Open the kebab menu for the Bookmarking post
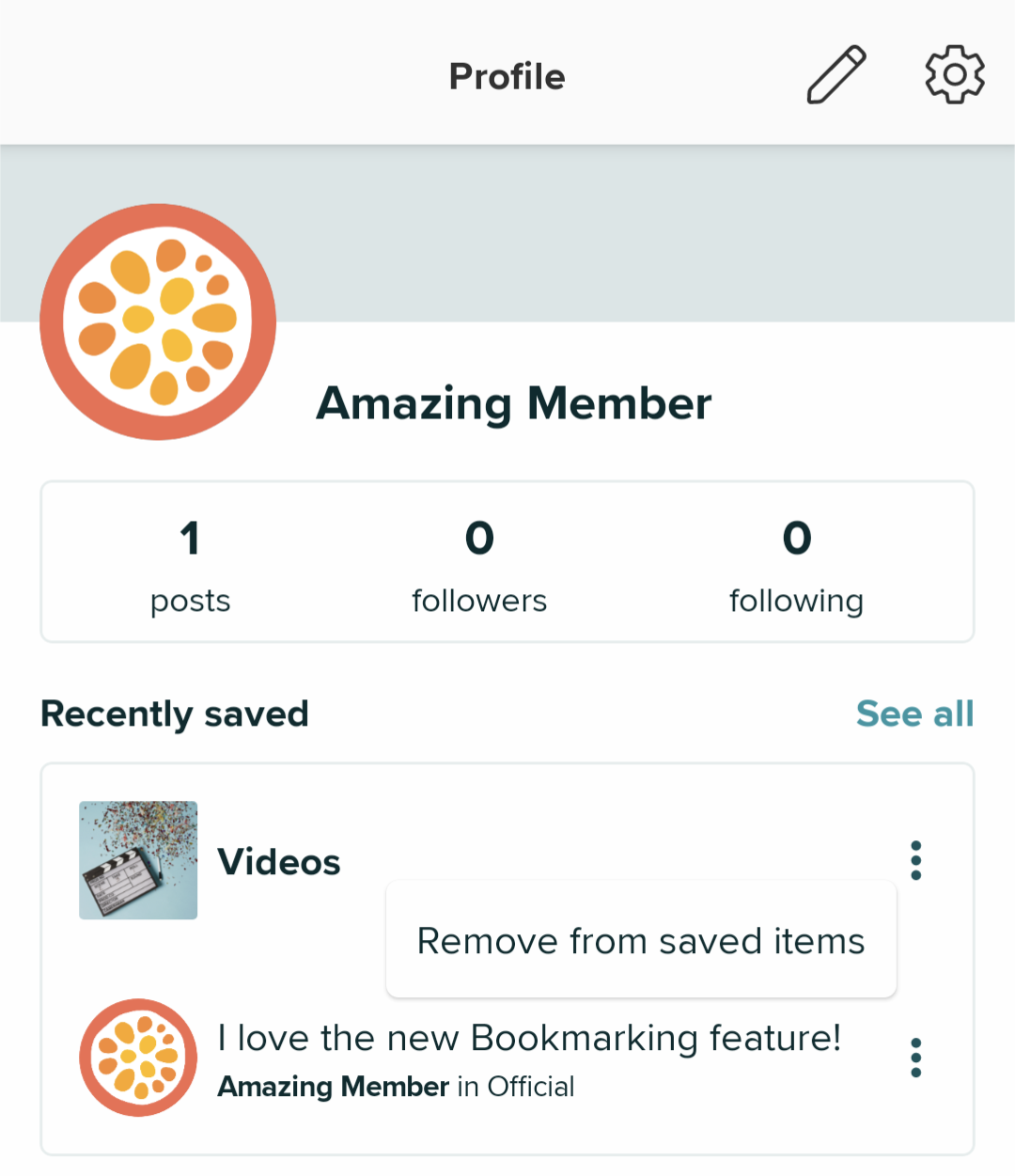This screenshot has height=1176, width=1015. tap(914, 1058)
